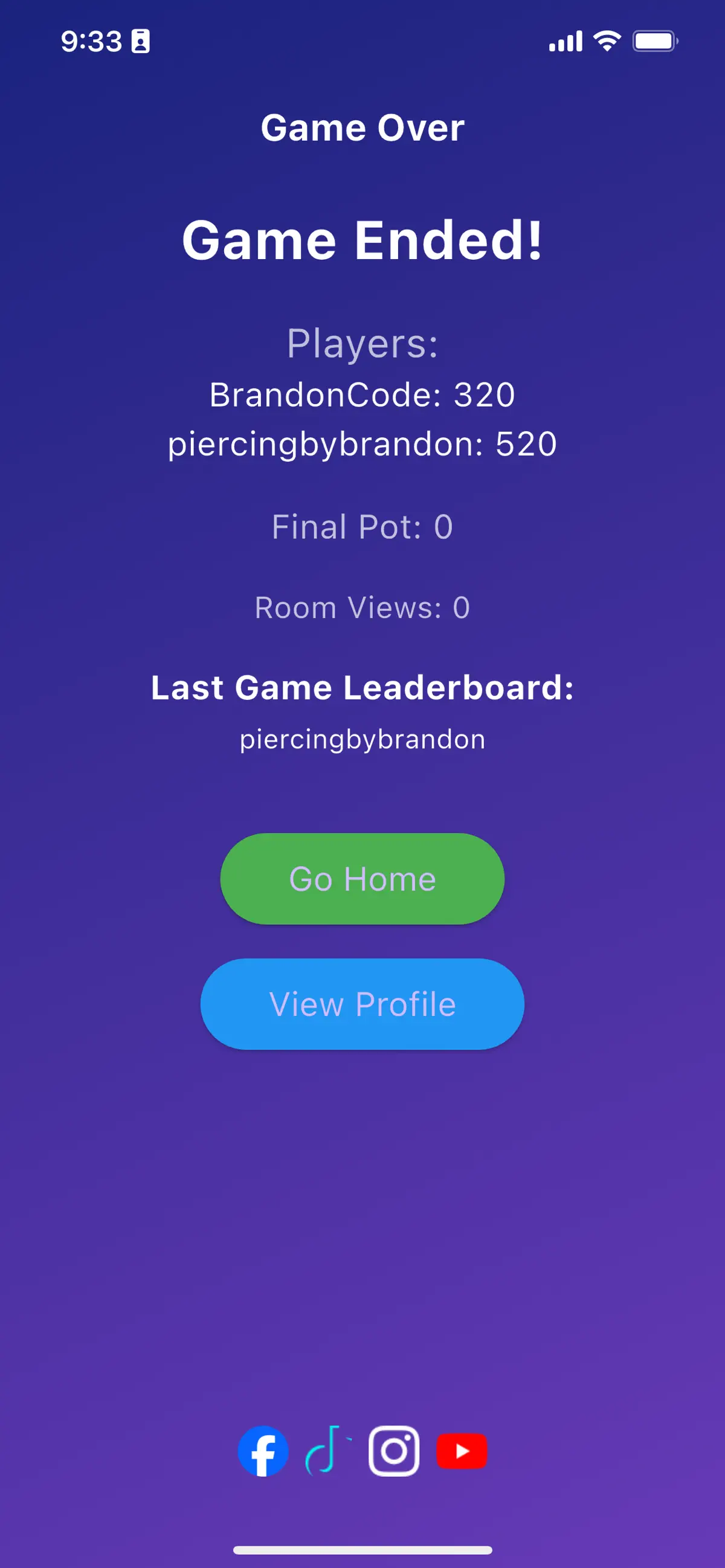Visit the TikTok page icon
The image size is (725, 1568).
[327, 1451]
